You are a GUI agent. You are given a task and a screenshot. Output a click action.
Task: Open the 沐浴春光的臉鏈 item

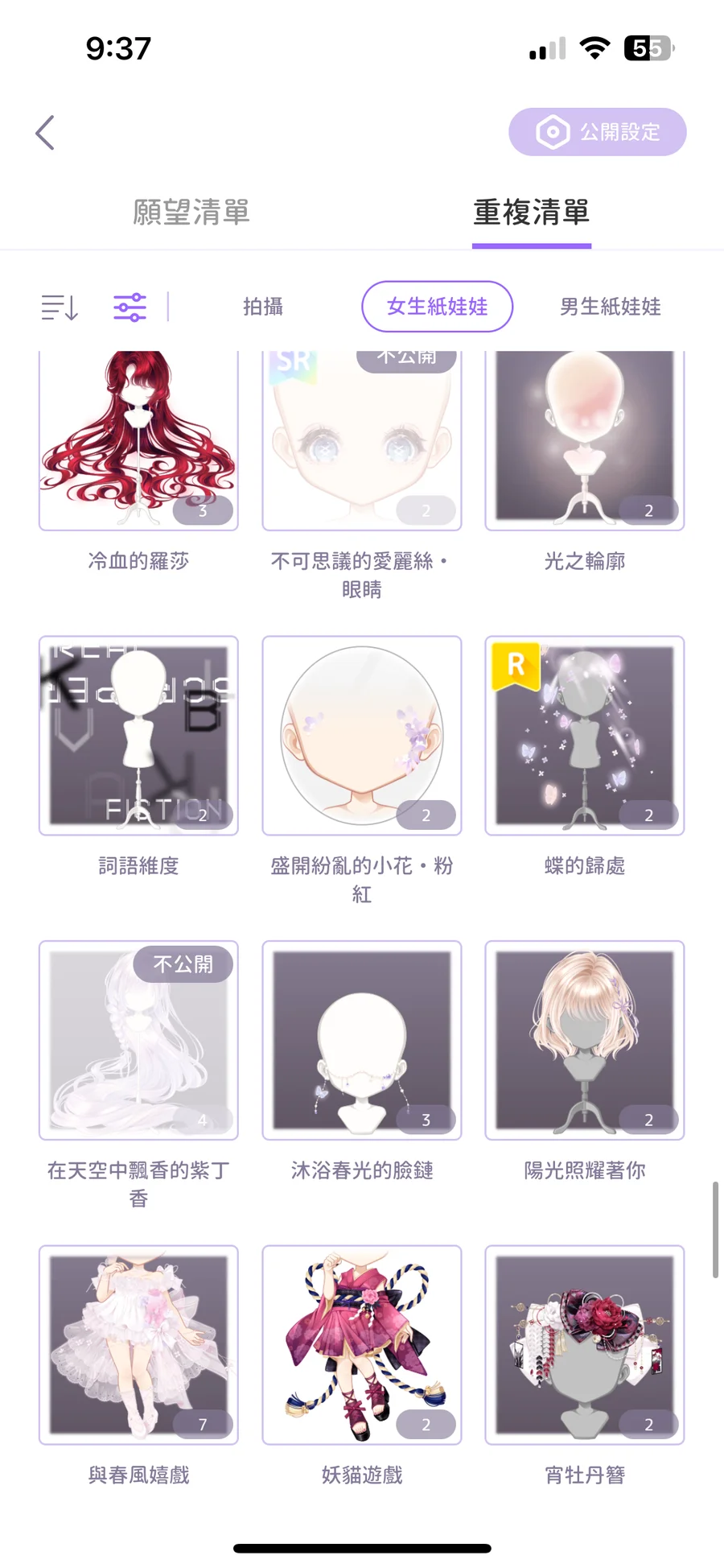tap(361, 1039)
